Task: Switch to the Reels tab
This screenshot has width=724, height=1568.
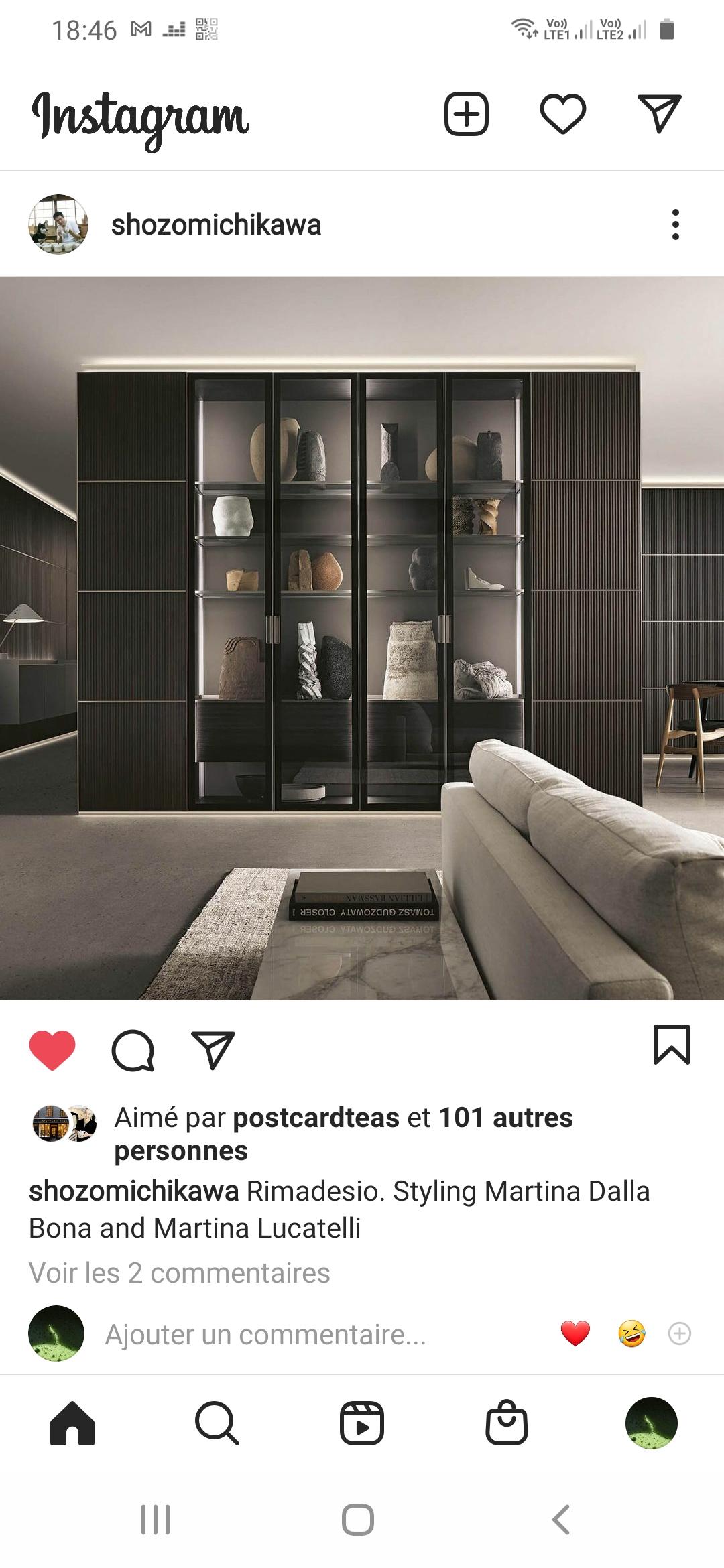Action: tap(362, 1423)
